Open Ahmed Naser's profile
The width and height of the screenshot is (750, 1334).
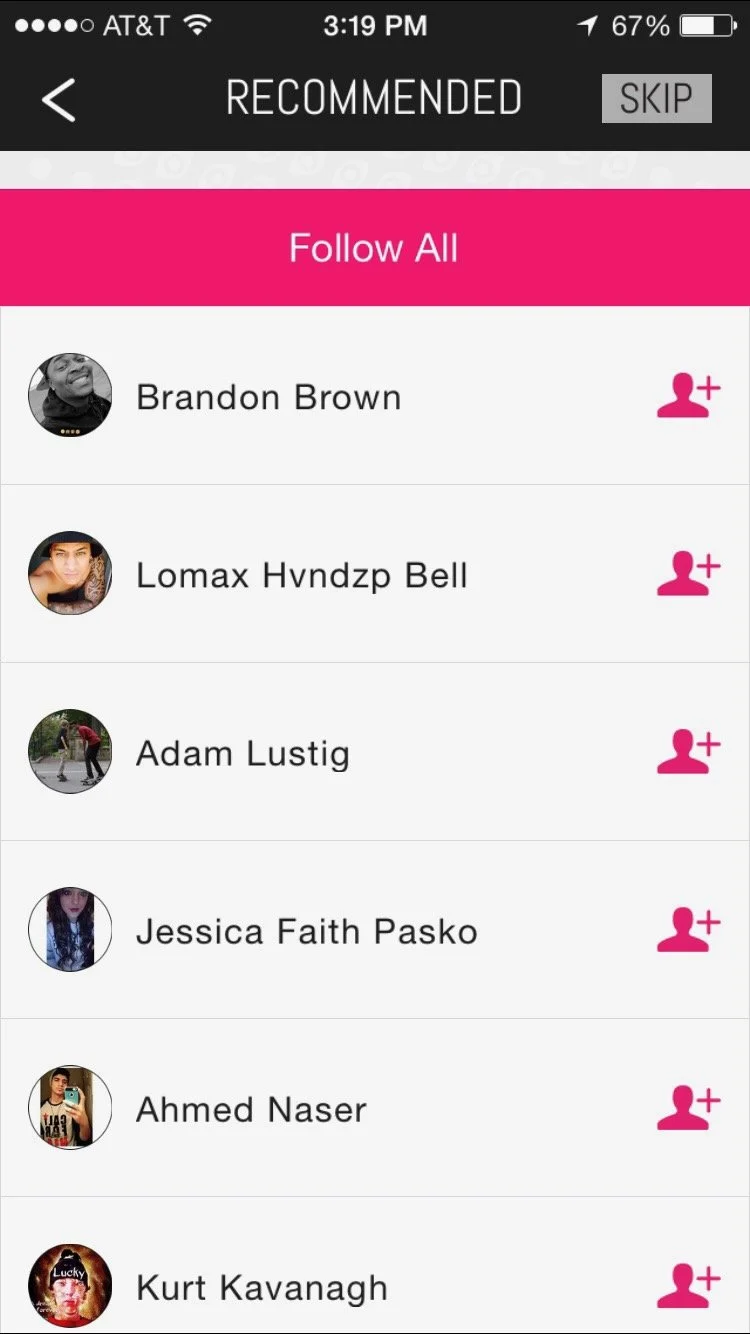pyautogui.click(x=251, y=1109)
